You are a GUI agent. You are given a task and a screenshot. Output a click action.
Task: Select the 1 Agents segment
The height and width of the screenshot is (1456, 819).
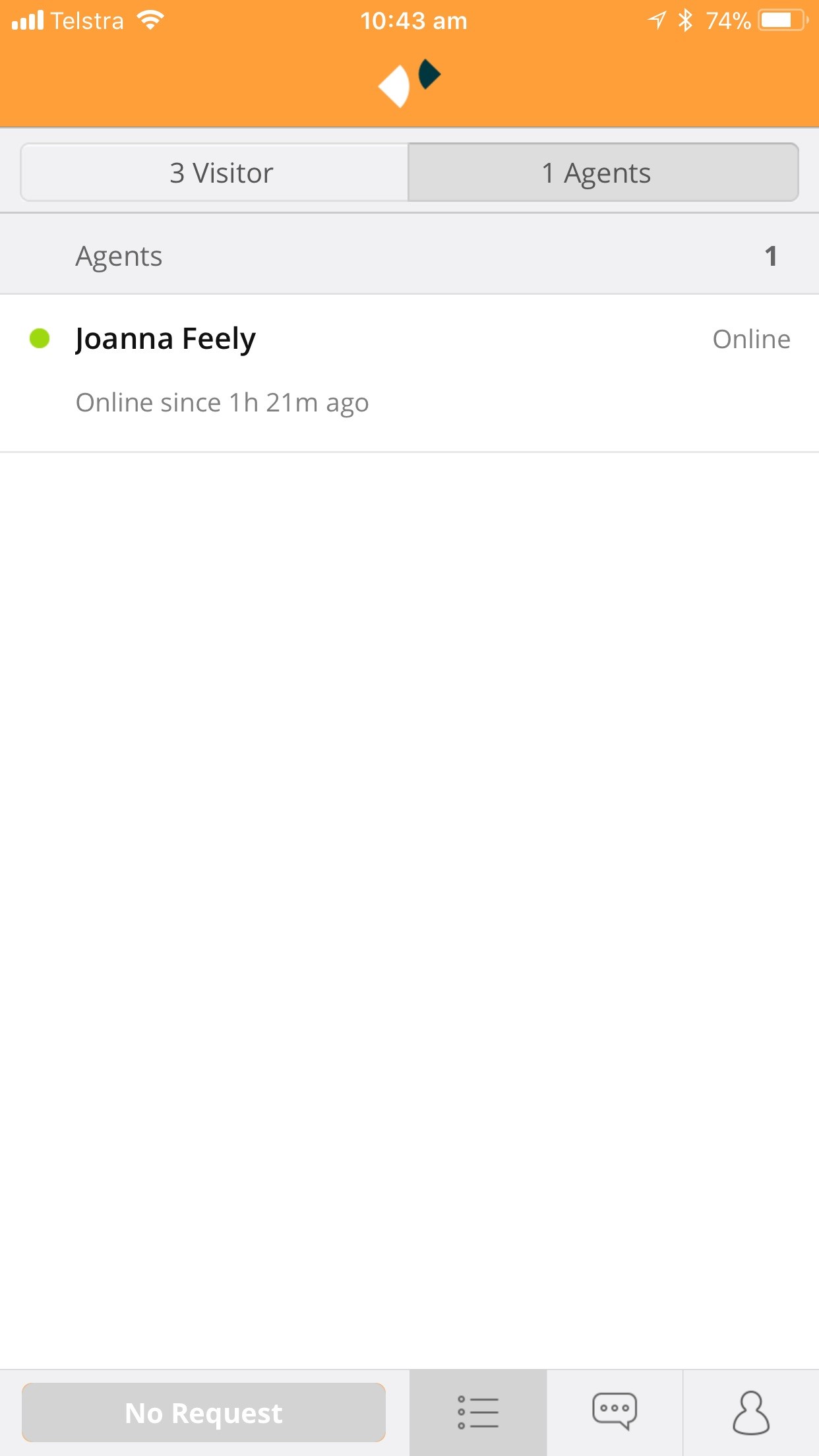(x=603, y=173)
